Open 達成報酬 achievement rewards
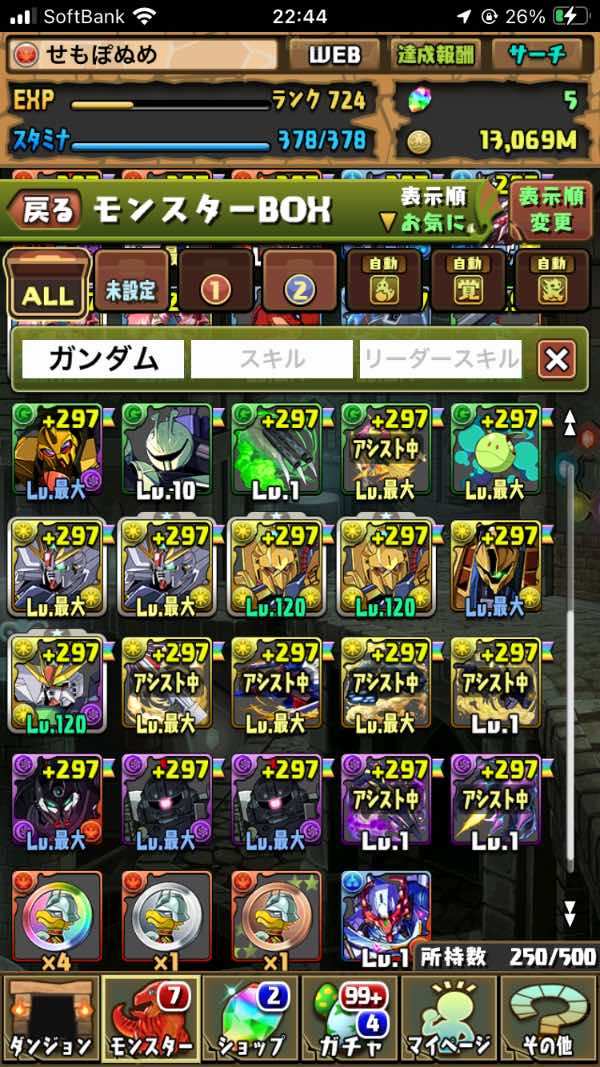The height and width of the screenshot is (1067, 600). (x=436, y=55)
